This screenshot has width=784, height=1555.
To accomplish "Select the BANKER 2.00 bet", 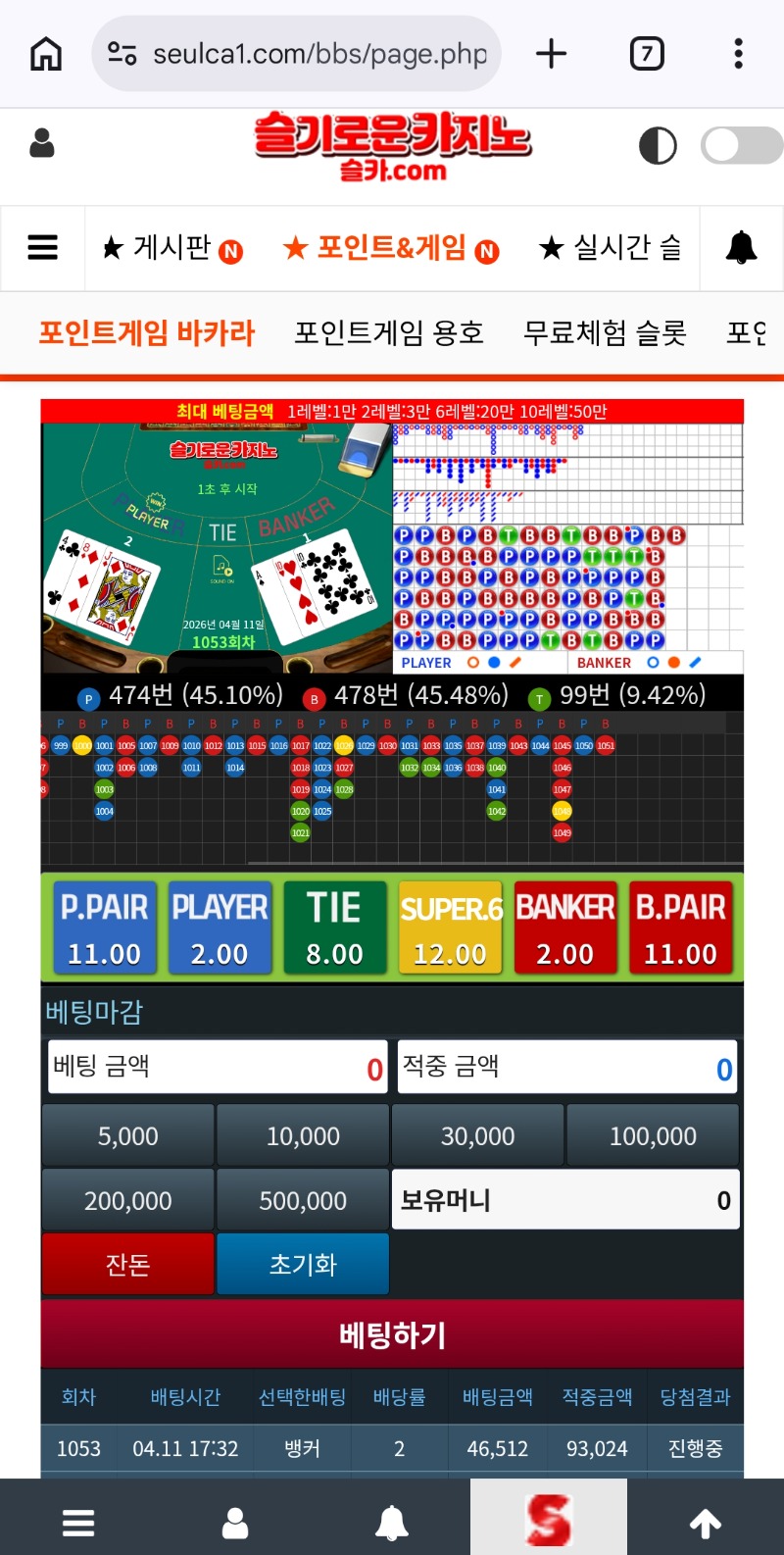I will coord(564,928).
